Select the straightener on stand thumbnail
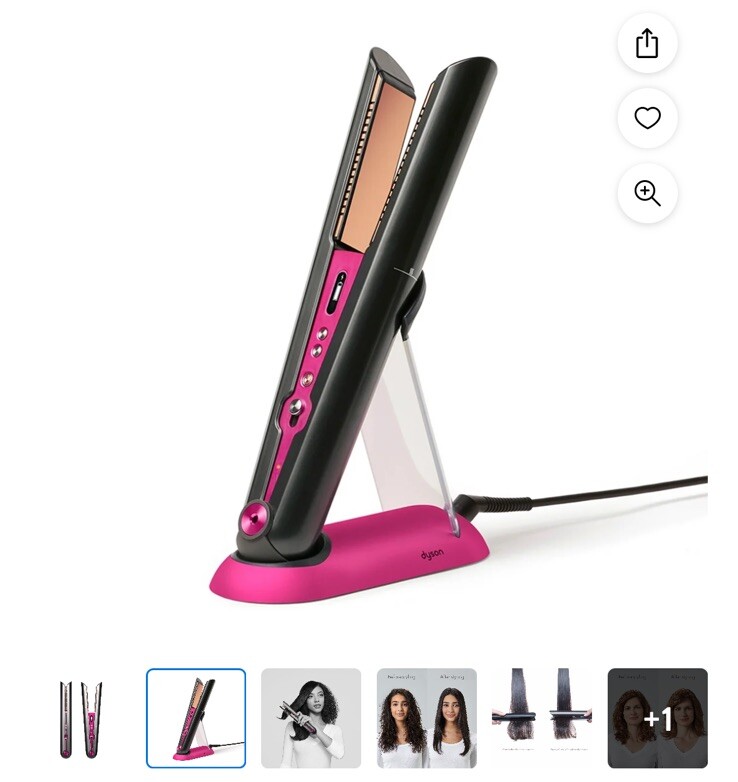The width and height of the screenshot is (738, 782). point(196,718)
